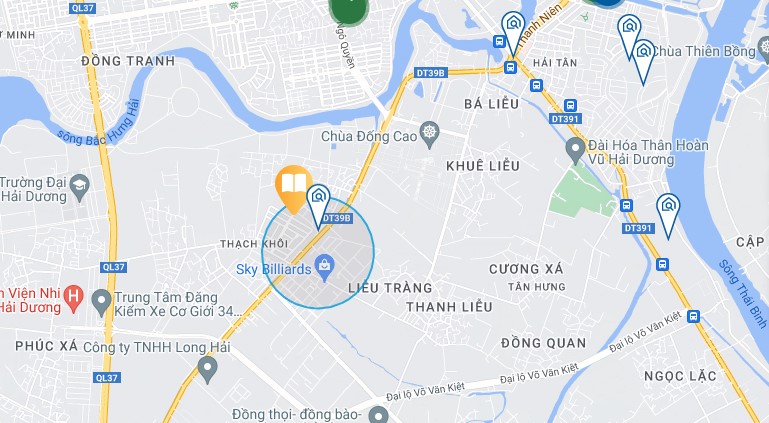Open the Đài Hóa Thân Hoàn Vũ Hải Dương marker
Screen dimensions: 769x423
coord(574,151)
